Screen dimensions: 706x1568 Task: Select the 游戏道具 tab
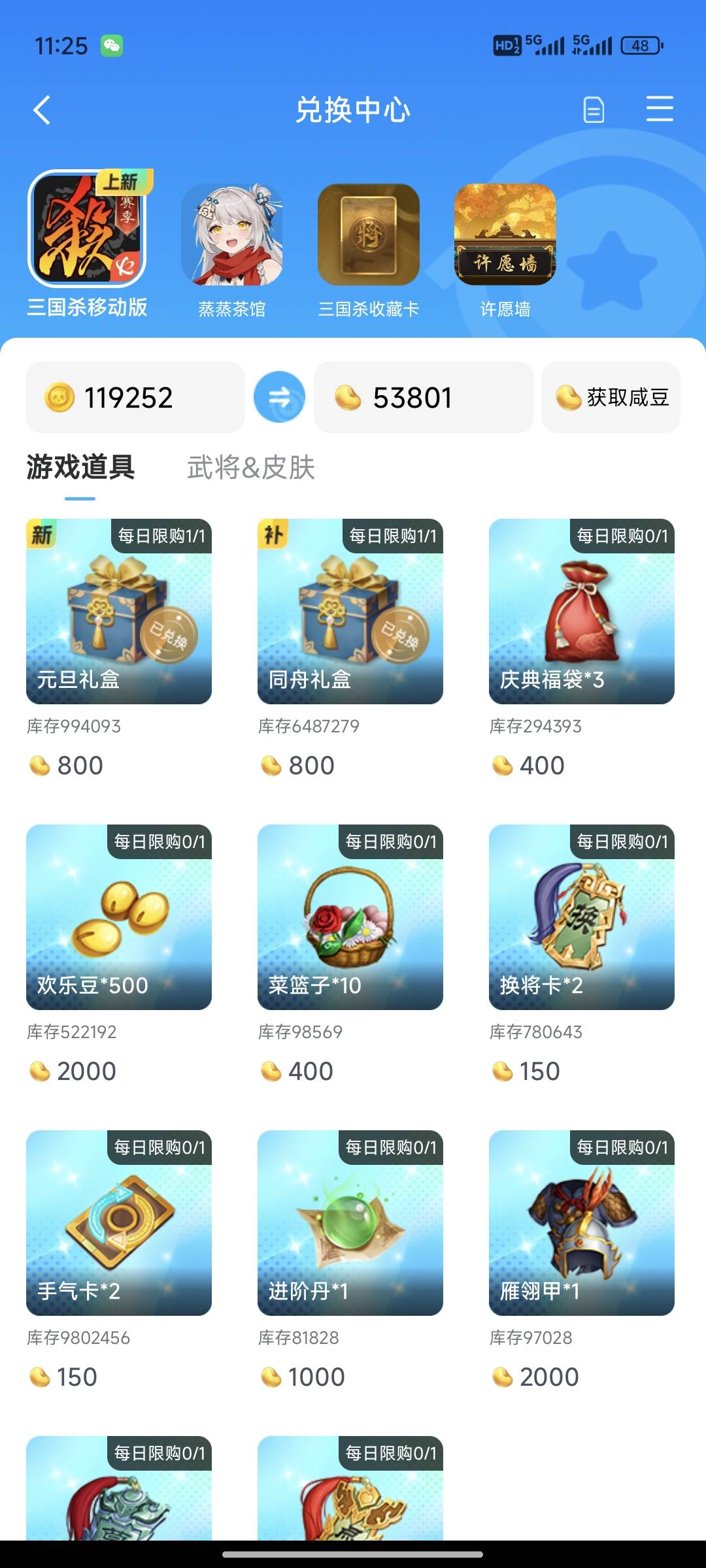[x=80, y=468]
